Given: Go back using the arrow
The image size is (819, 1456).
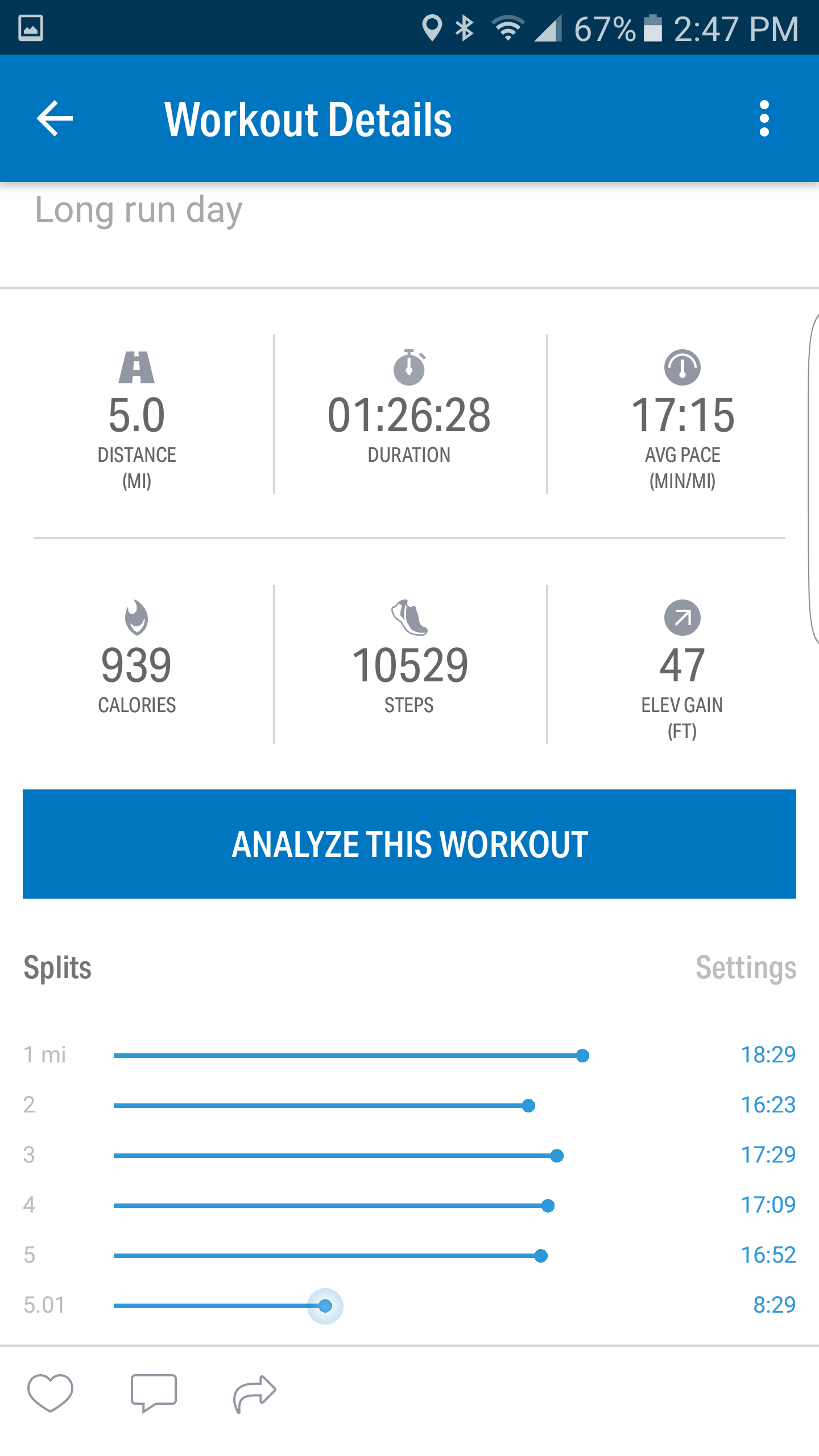Looking at the screenshot, I should tap(55, 118).
